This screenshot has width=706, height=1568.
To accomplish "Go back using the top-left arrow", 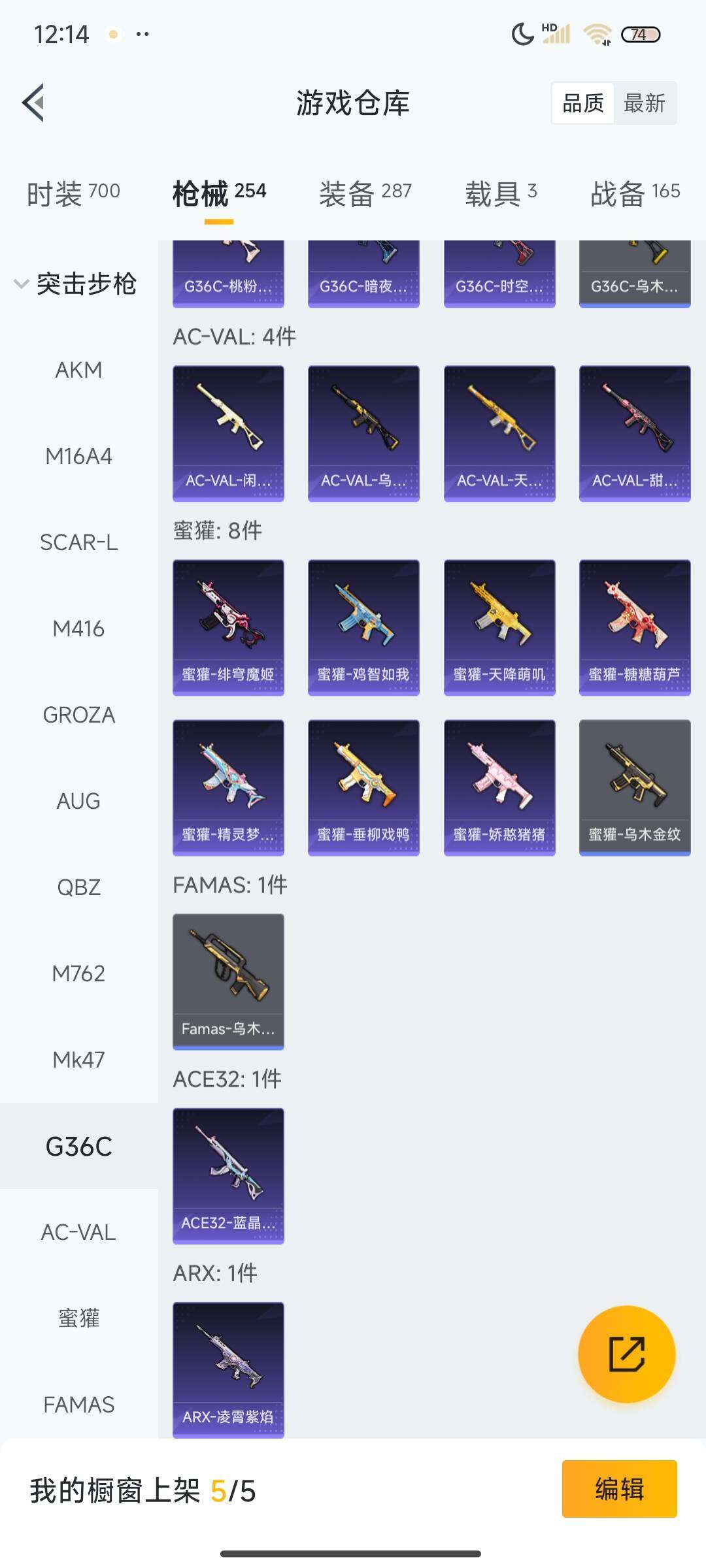I will coord(33,103).
